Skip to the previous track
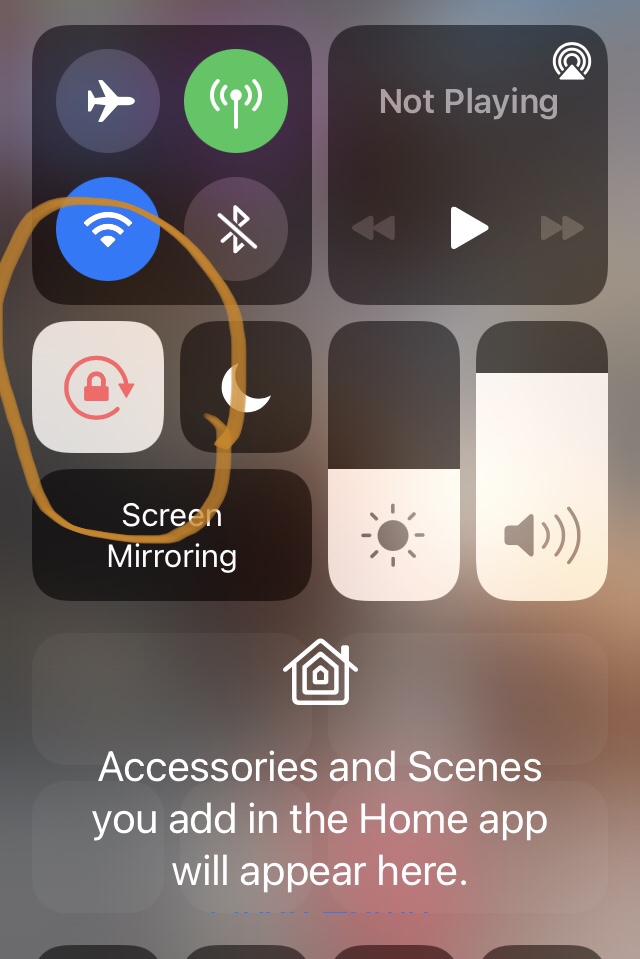640x959 pixels. pos(374,229)
